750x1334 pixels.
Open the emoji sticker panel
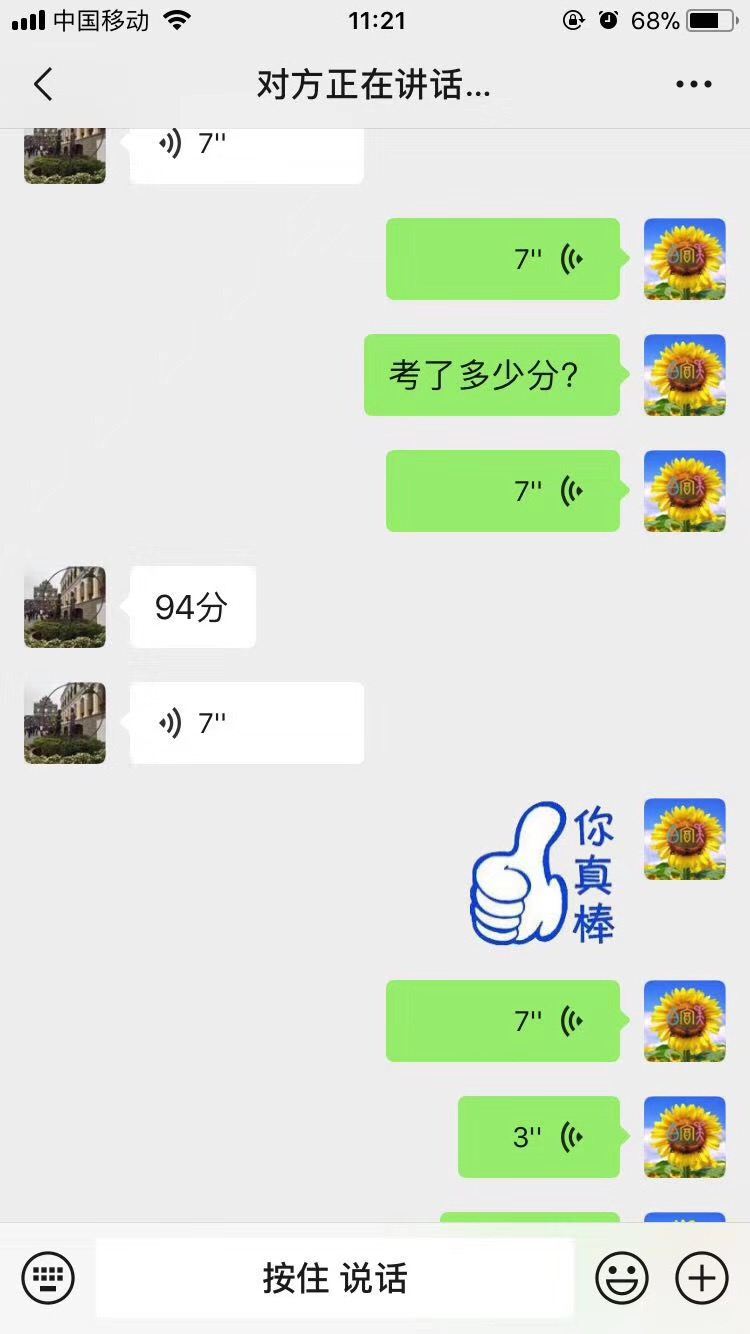622,1277
